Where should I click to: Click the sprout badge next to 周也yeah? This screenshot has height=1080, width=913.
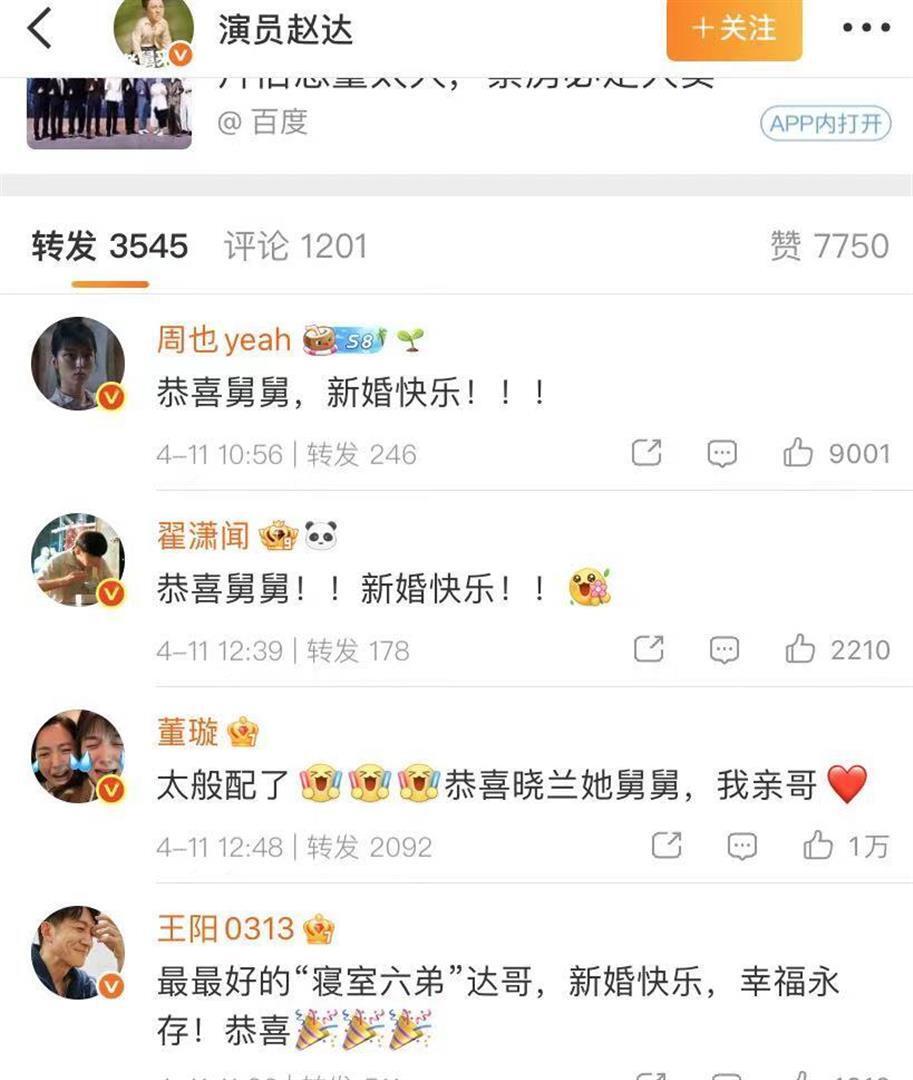(410, 340)
